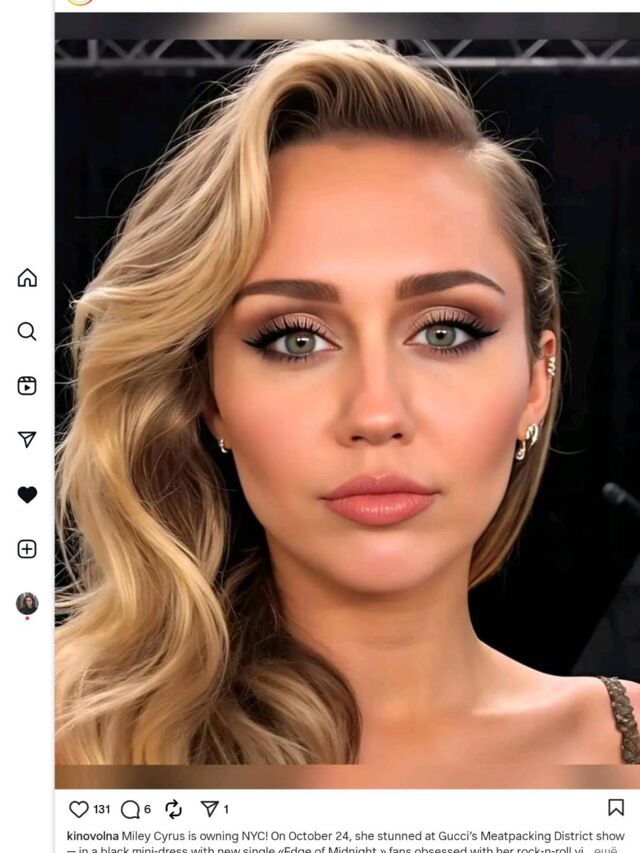
Task: Open comments on this post
Action: click(130, 809)
